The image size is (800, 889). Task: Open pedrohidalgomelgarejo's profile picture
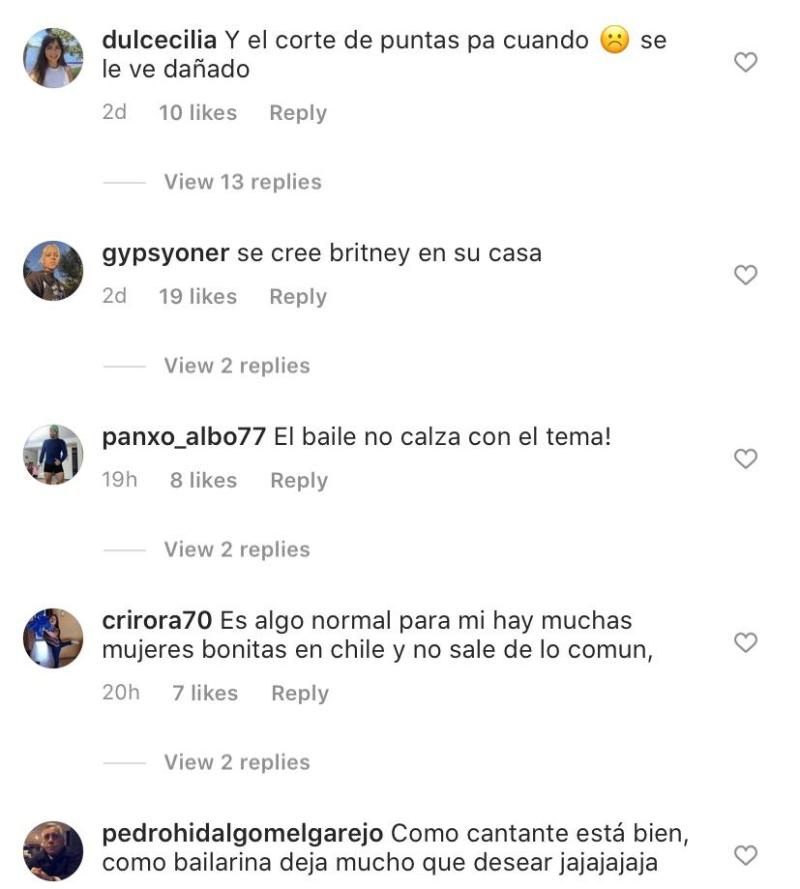[x=53, y=851]
